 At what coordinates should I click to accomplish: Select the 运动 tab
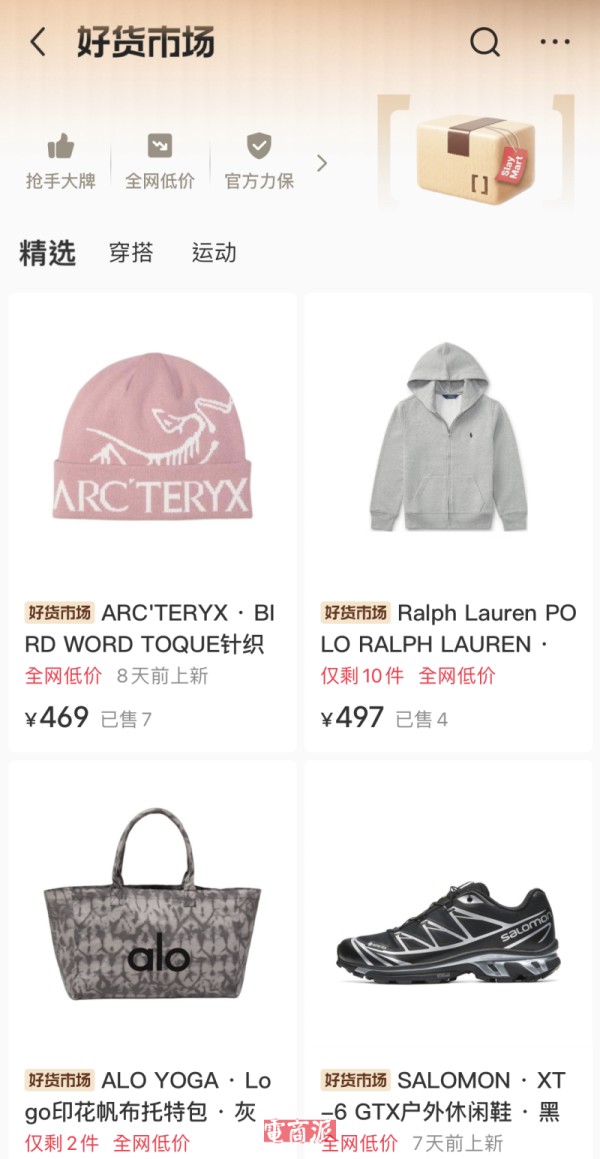214,253
